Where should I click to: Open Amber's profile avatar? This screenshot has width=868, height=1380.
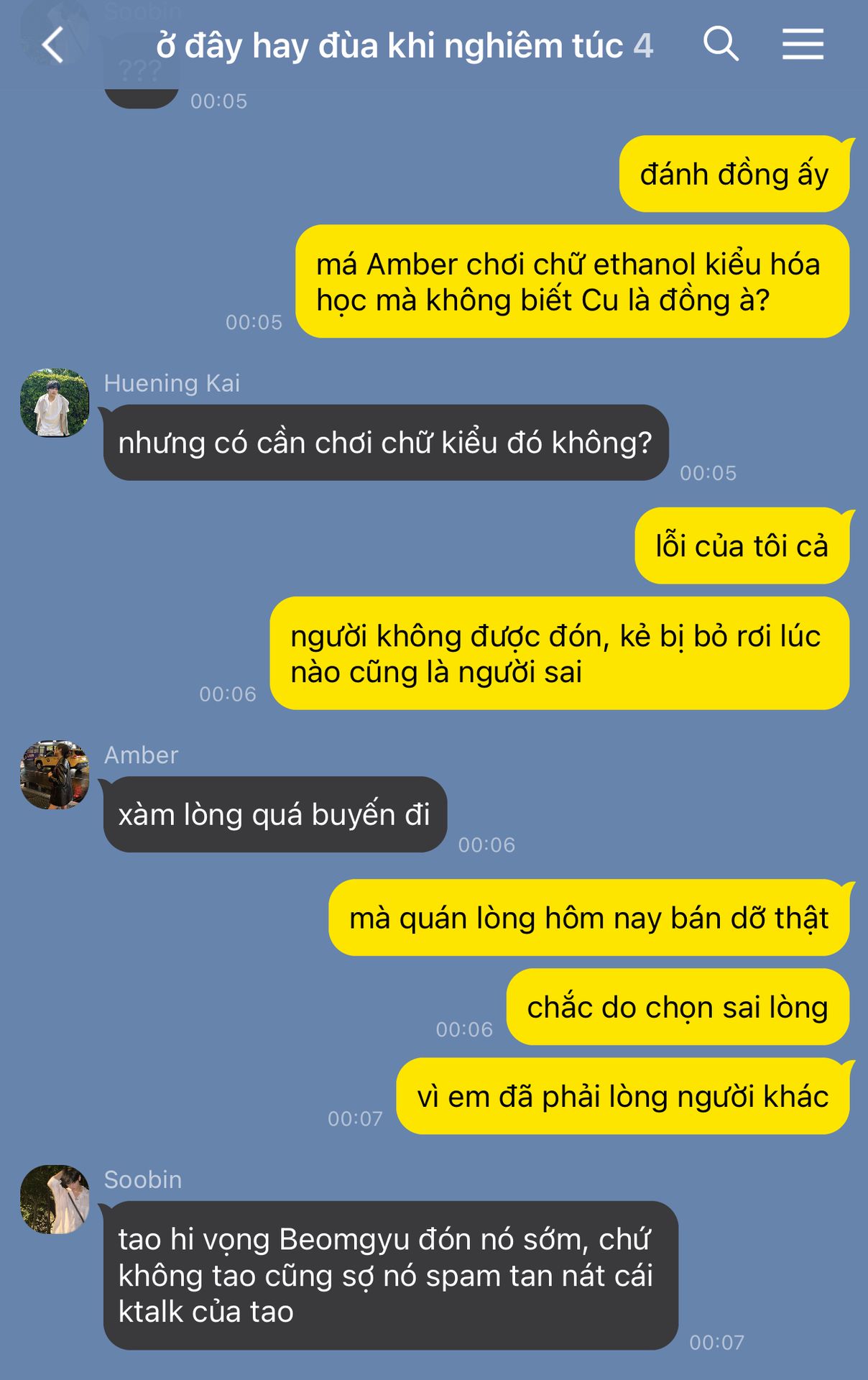(x=55, y=775)
